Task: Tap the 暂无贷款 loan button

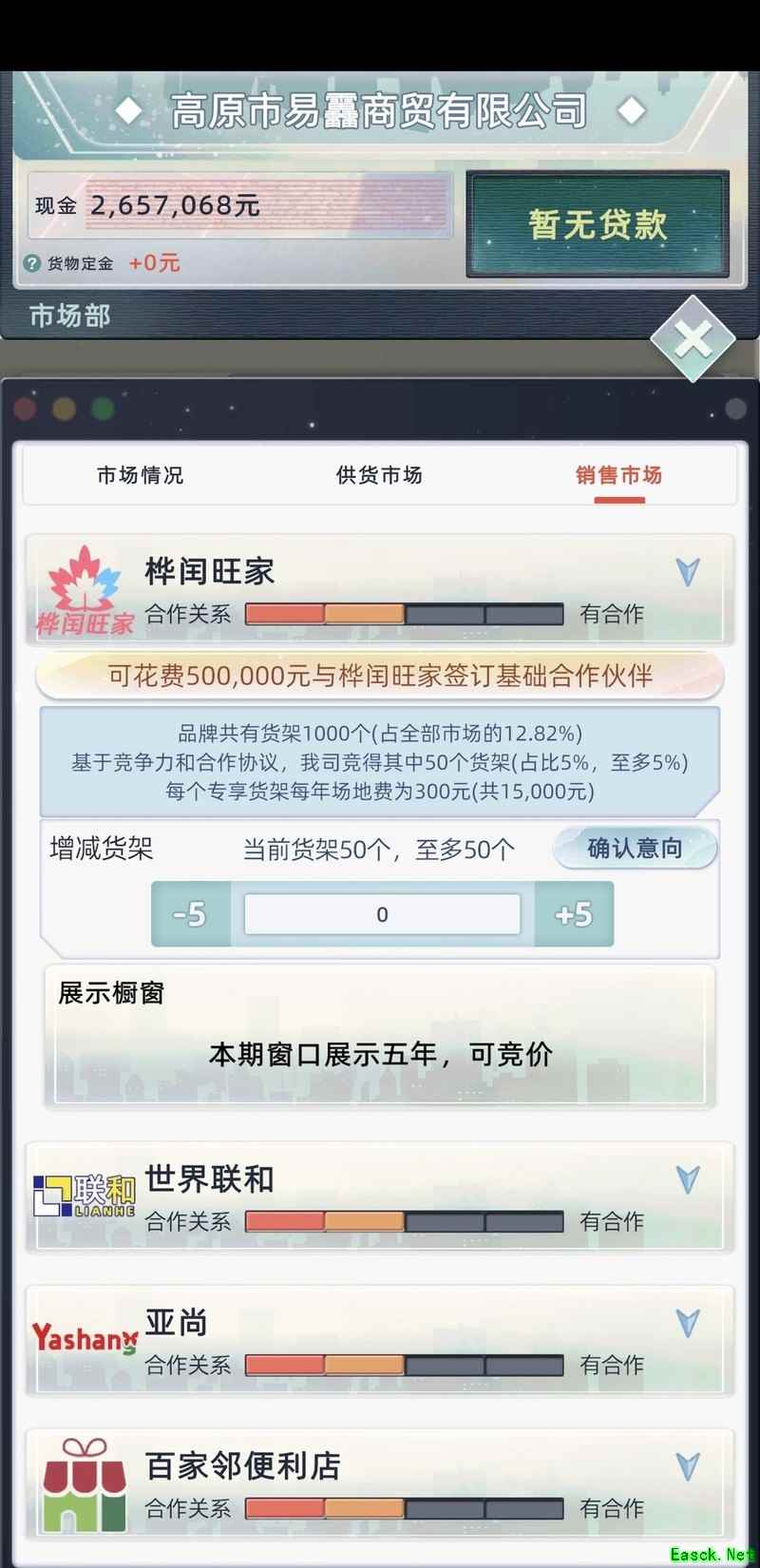Action: pos(598,224)
